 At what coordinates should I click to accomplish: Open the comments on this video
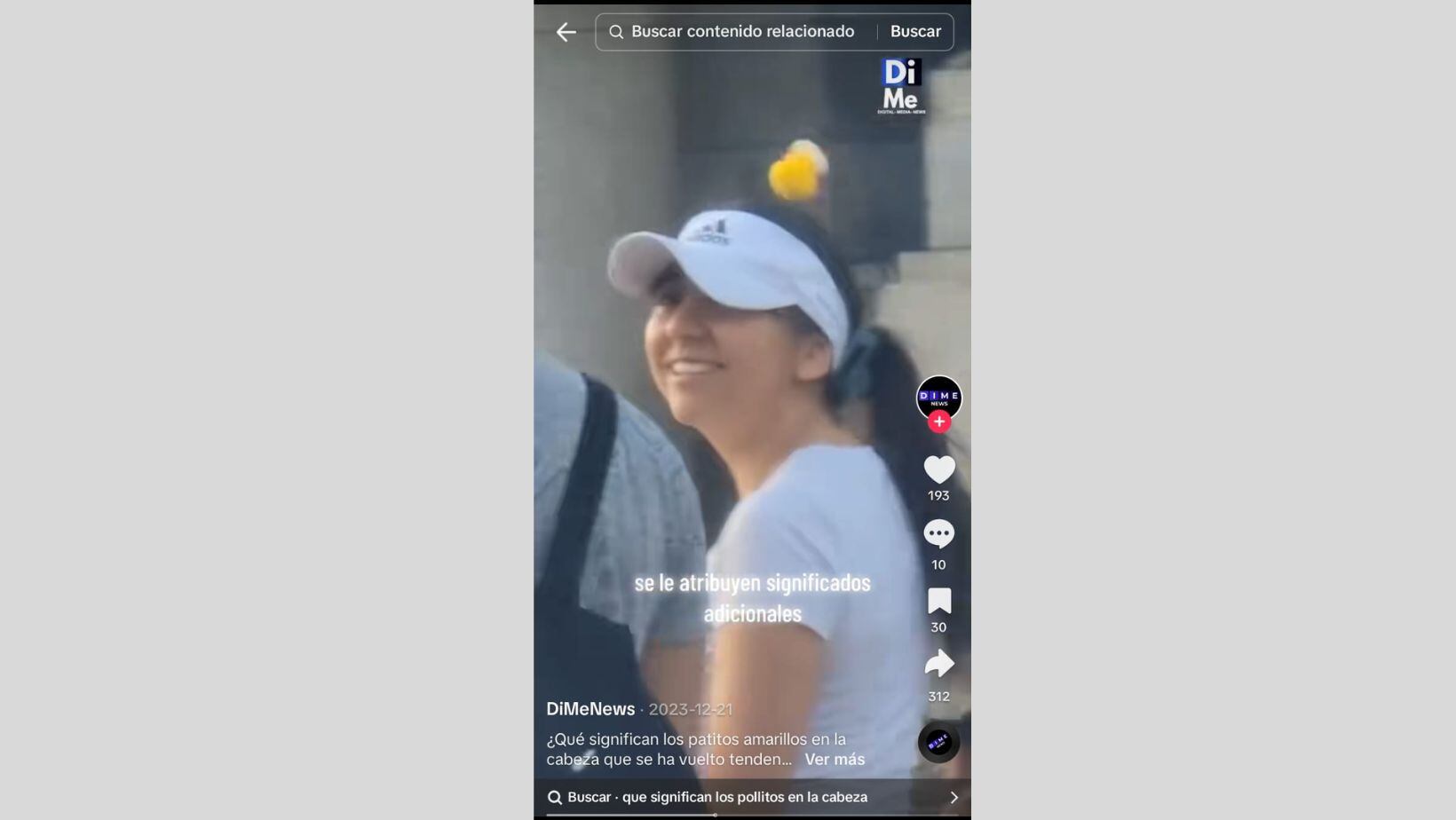click(938, 534)
